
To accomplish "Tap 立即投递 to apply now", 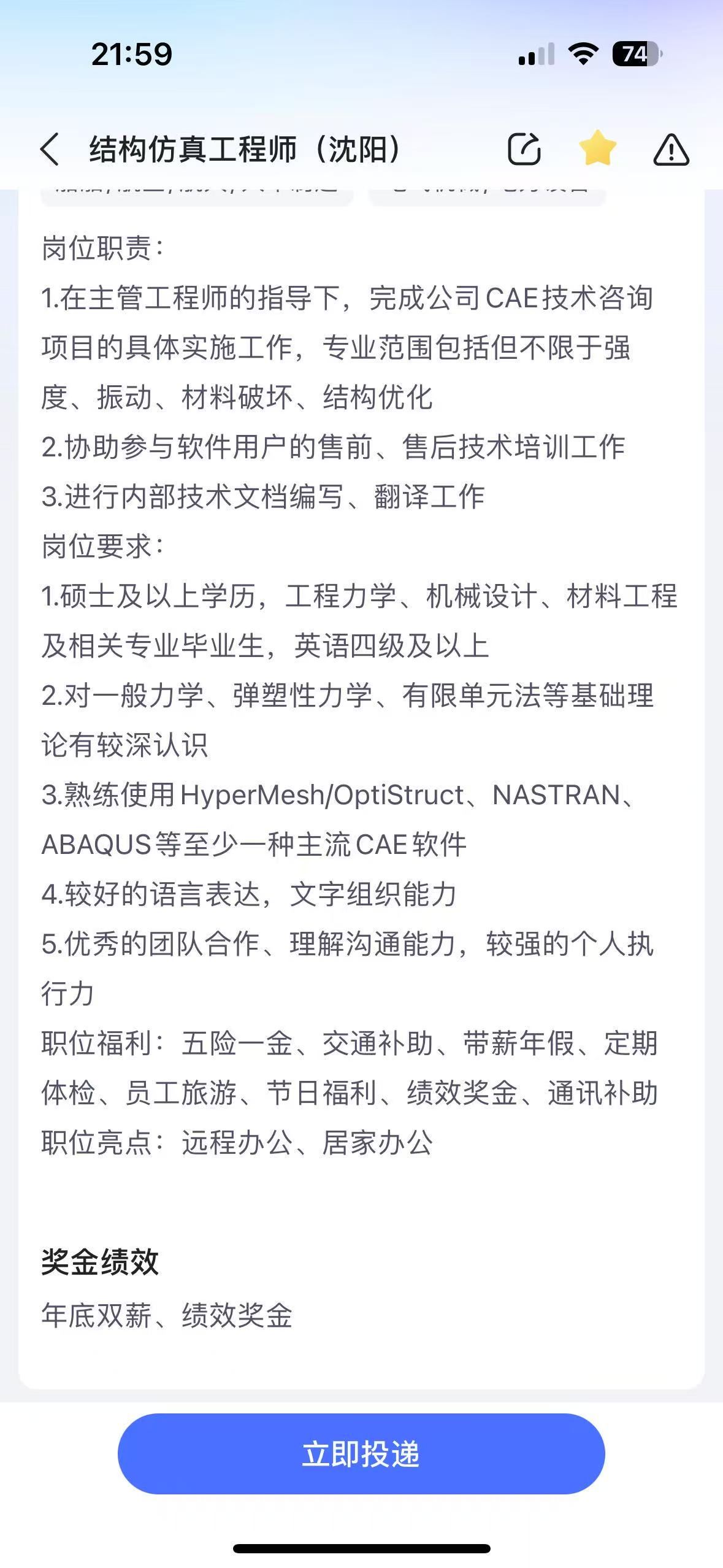I will coord(361,1453).
